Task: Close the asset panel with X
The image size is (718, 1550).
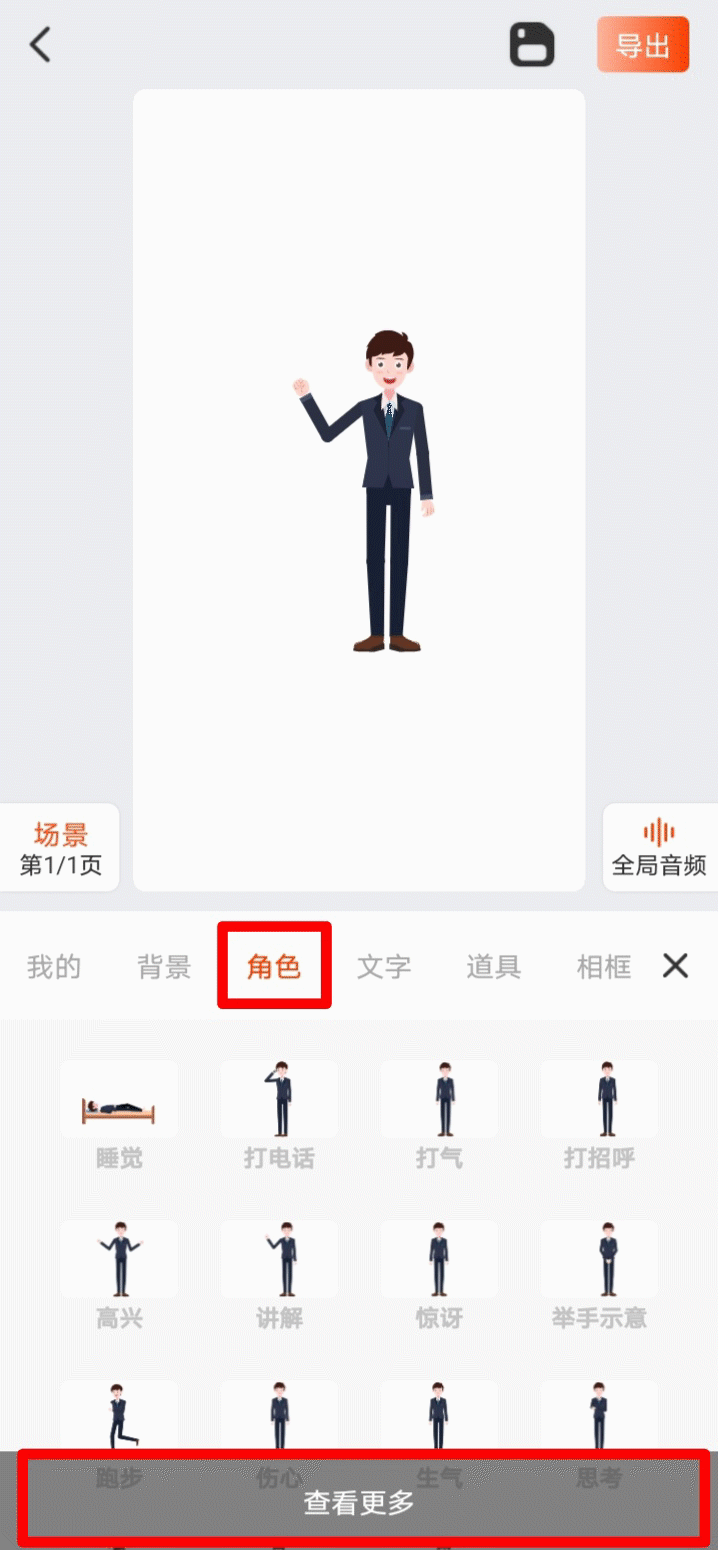Action: (676, 966)
